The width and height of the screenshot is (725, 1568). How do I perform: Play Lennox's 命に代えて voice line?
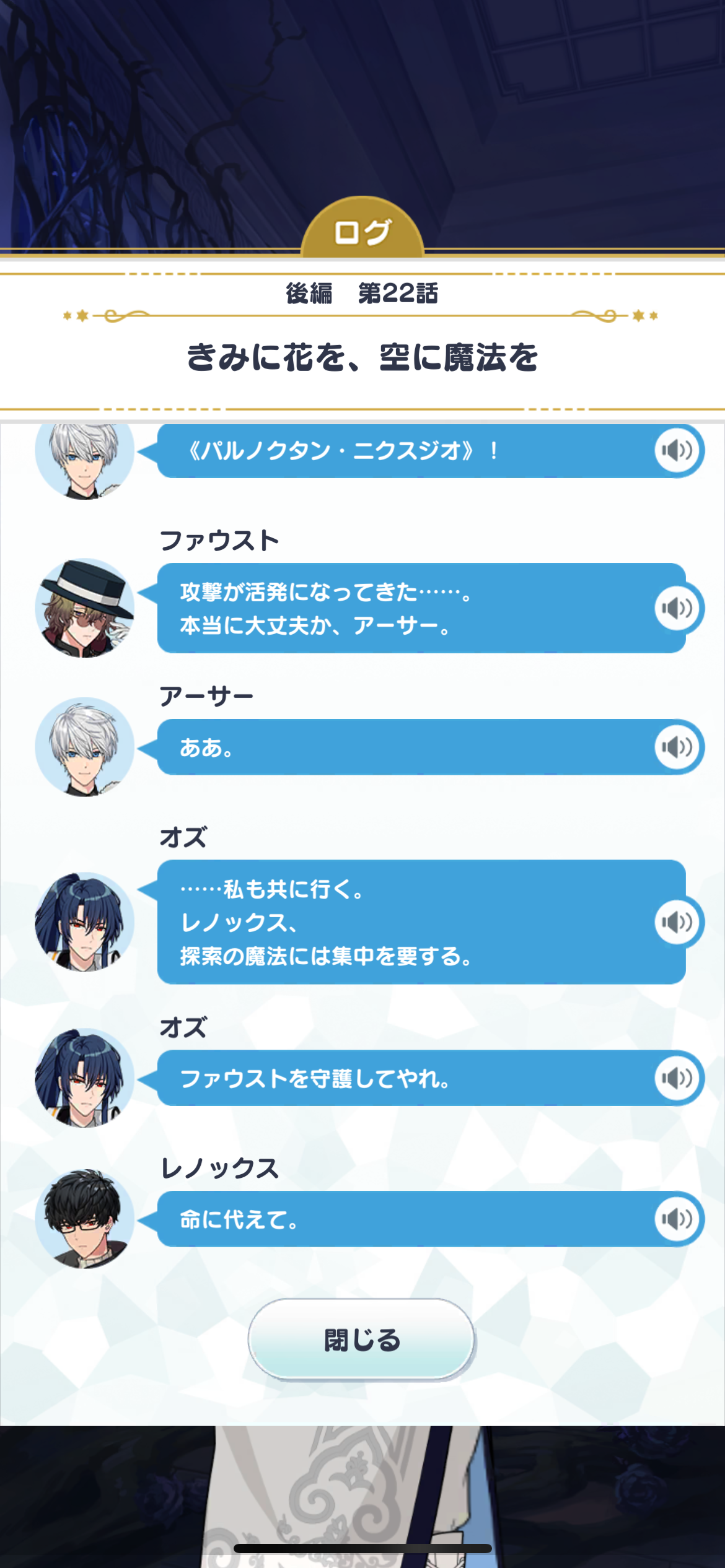677,1219
